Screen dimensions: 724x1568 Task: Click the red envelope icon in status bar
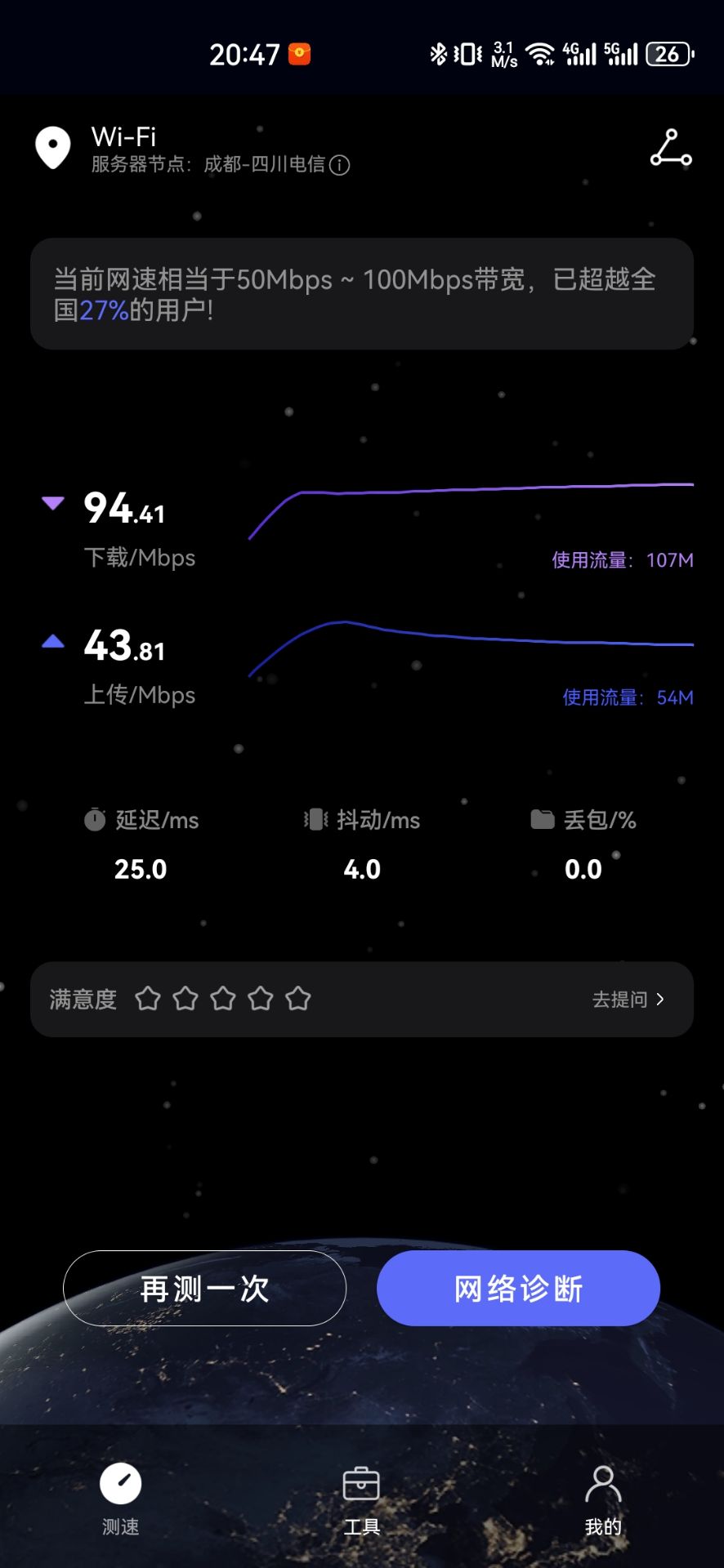(298, 52)
